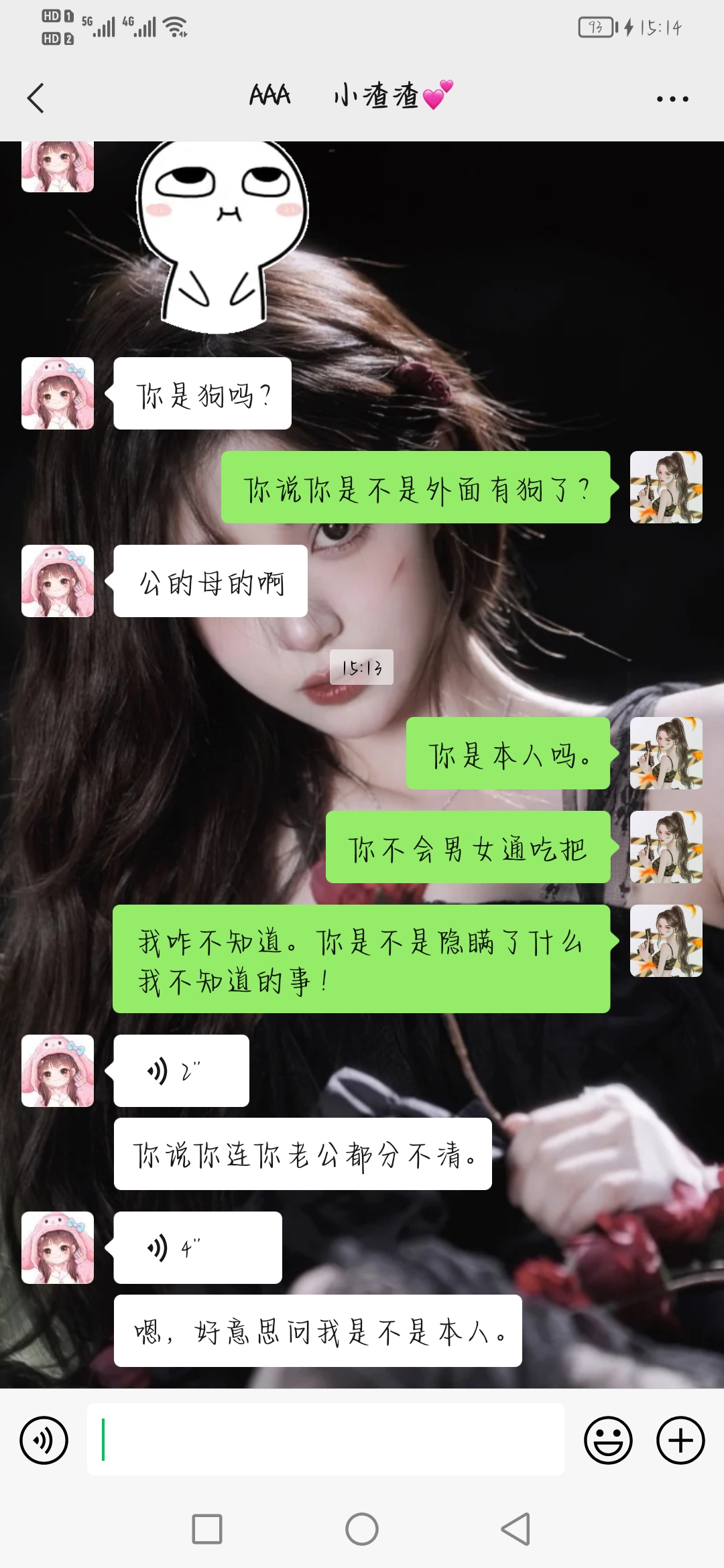
Task: Tap the system home button
Action: 362,1529
